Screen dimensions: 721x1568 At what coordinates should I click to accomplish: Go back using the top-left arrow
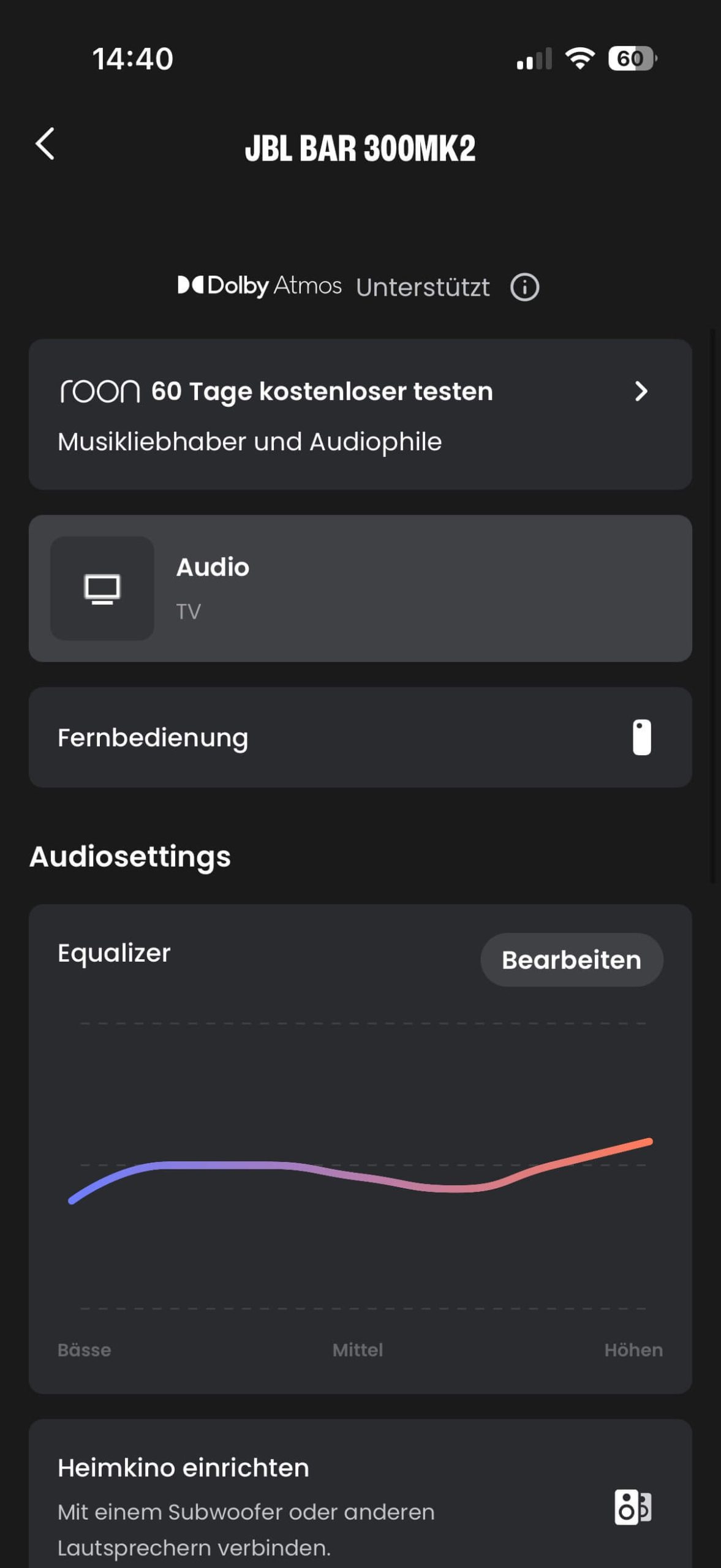click(x=45, y=145)
